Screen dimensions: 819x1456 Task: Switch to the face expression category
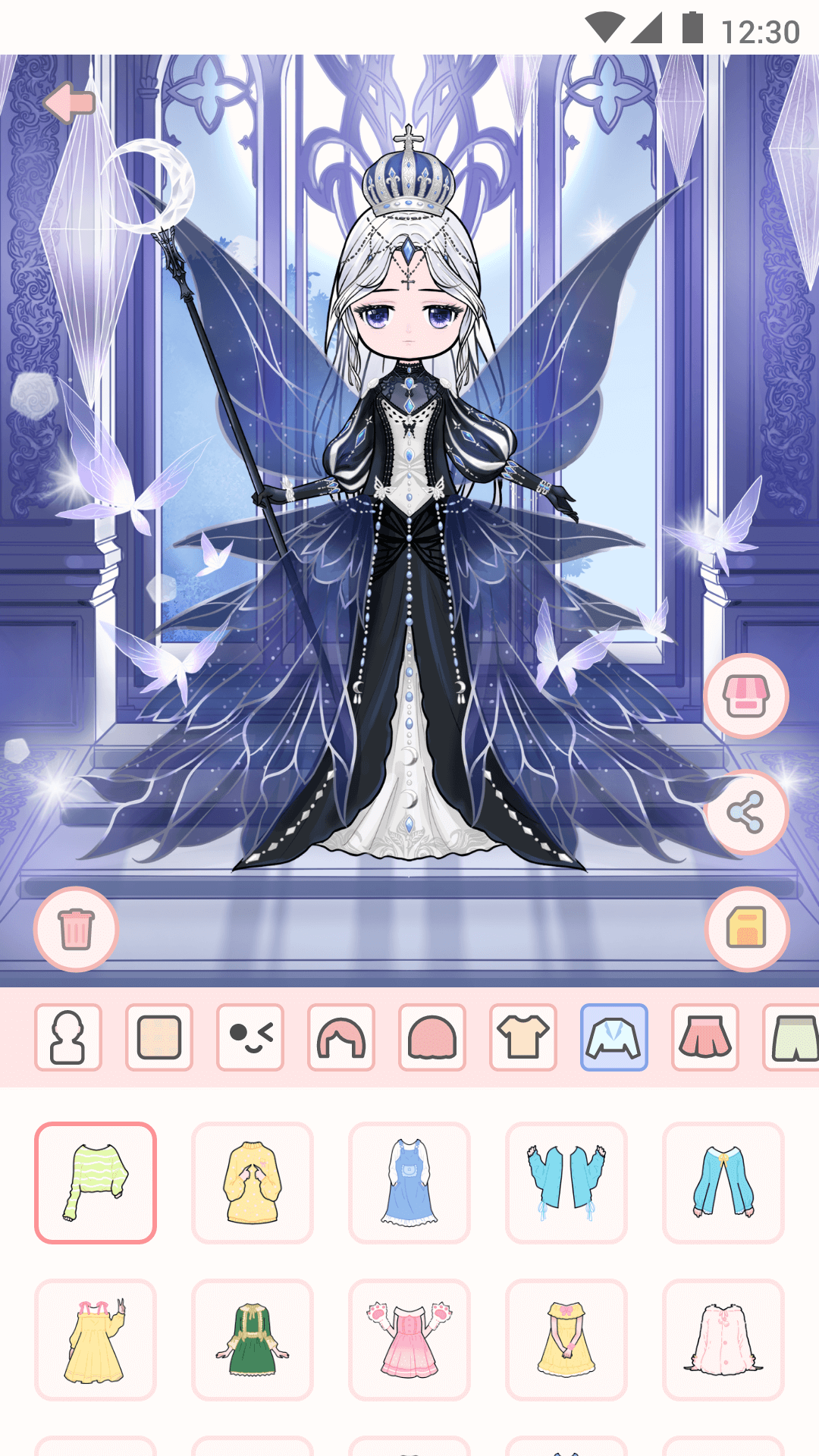click(x=250, y=1037)
